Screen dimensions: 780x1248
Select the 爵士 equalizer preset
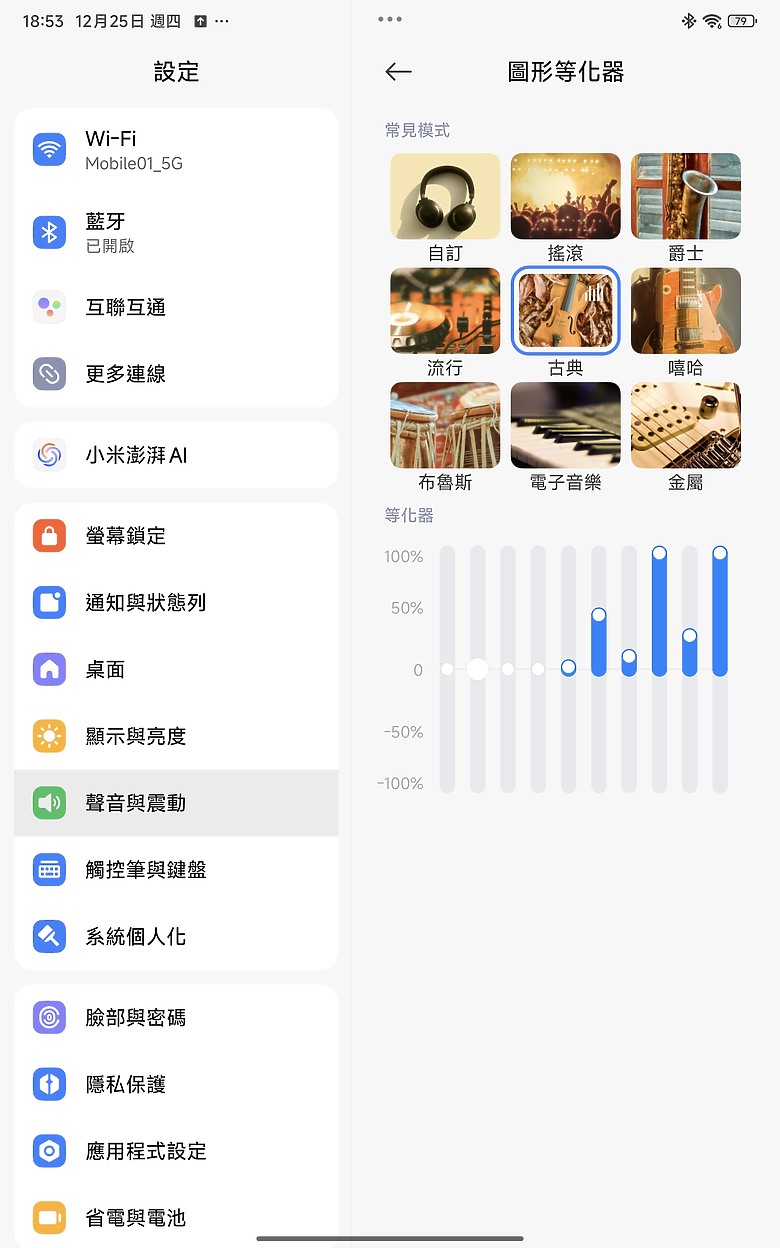pos(686,196)
